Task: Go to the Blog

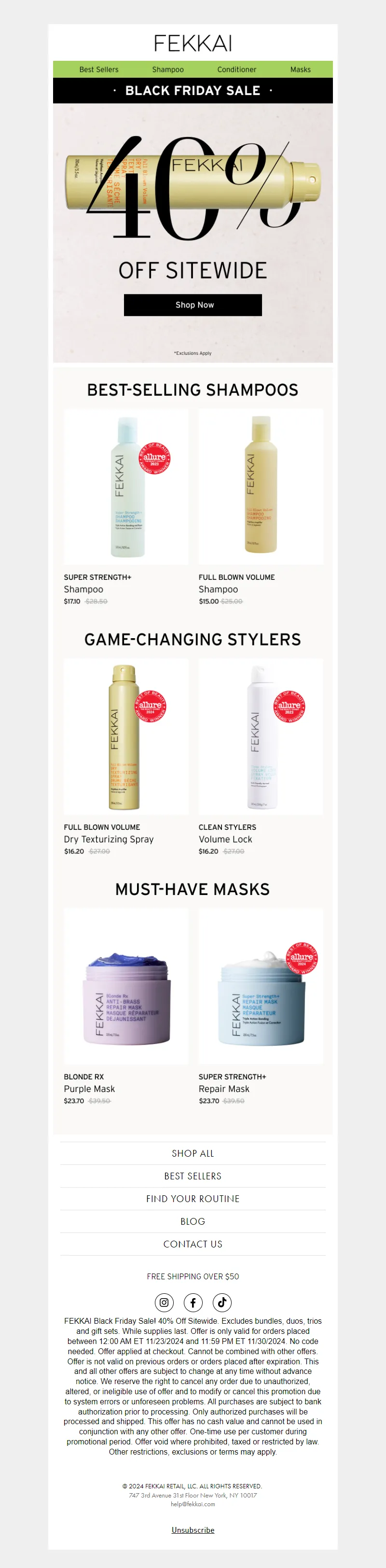Action: tap(193, 1221)
